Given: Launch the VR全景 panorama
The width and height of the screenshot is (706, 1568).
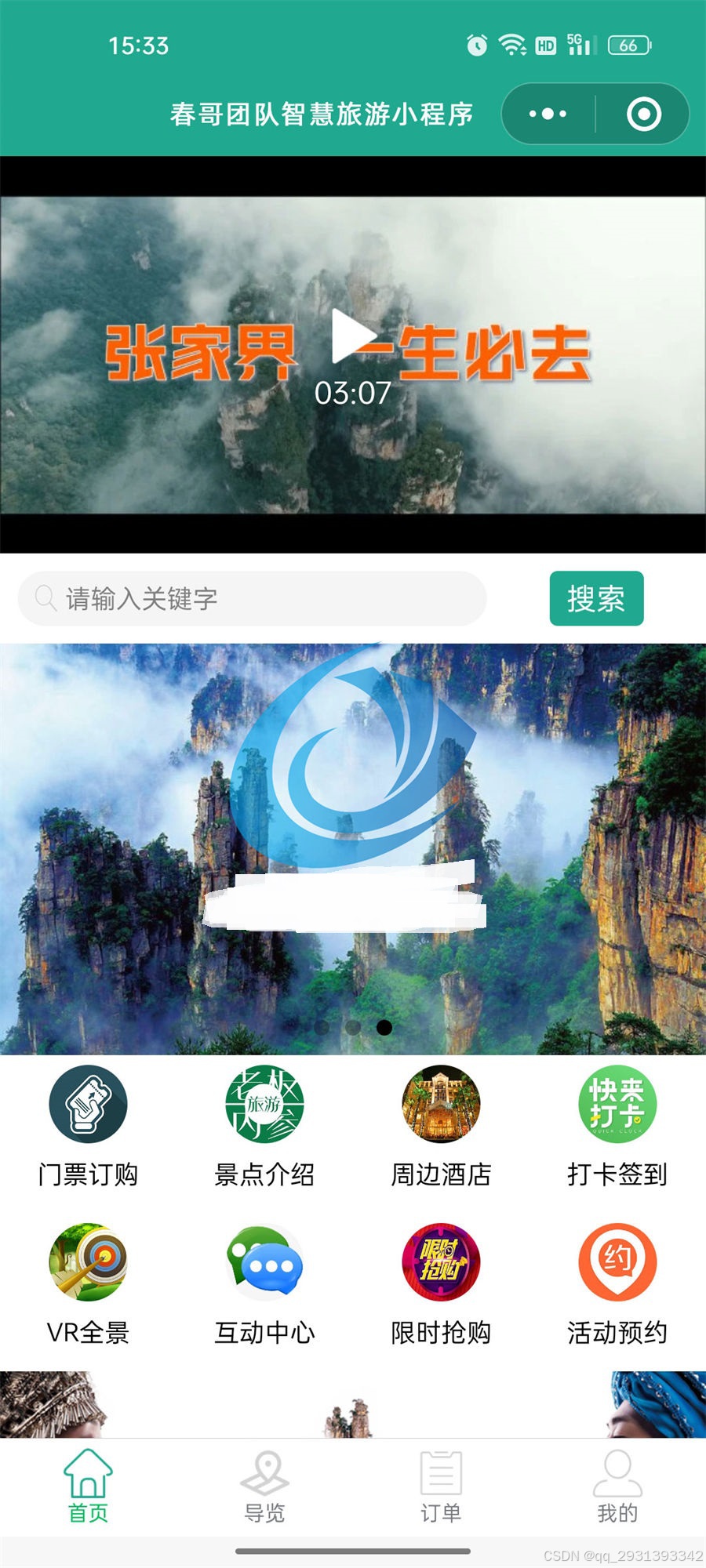Looking at the screenshot, I should [x=88, y=1283].
